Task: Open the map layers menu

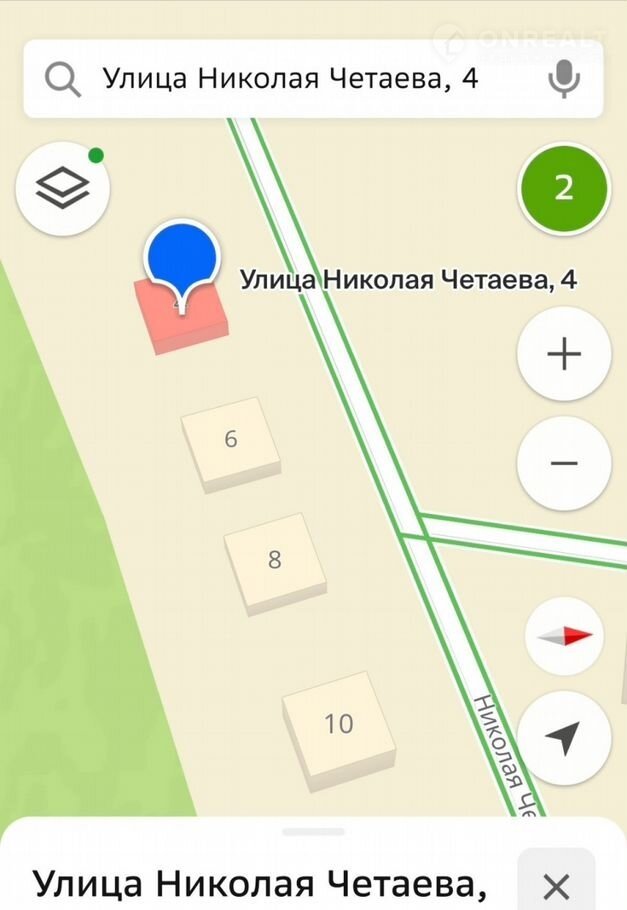Action: 63,187
